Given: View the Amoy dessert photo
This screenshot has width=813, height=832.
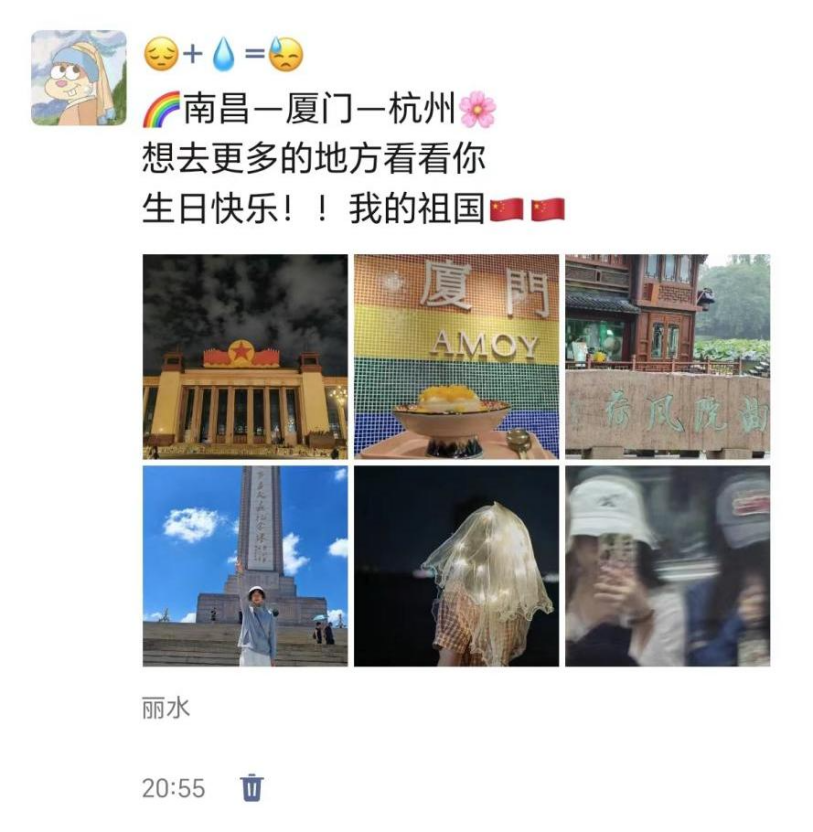Looking at the screenshot, I should point(456,356).
